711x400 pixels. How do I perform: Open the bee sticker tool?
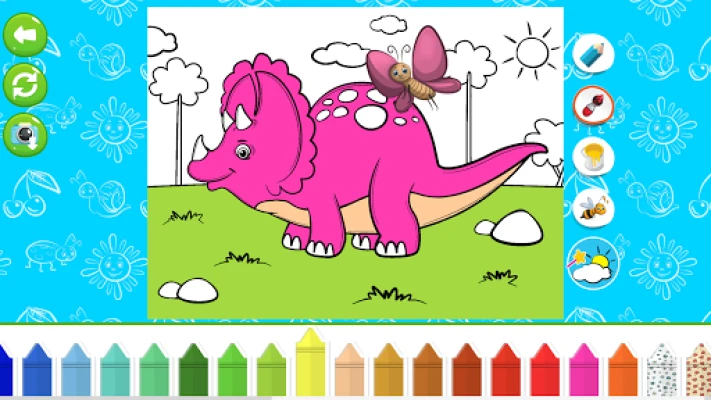[593, 208]
